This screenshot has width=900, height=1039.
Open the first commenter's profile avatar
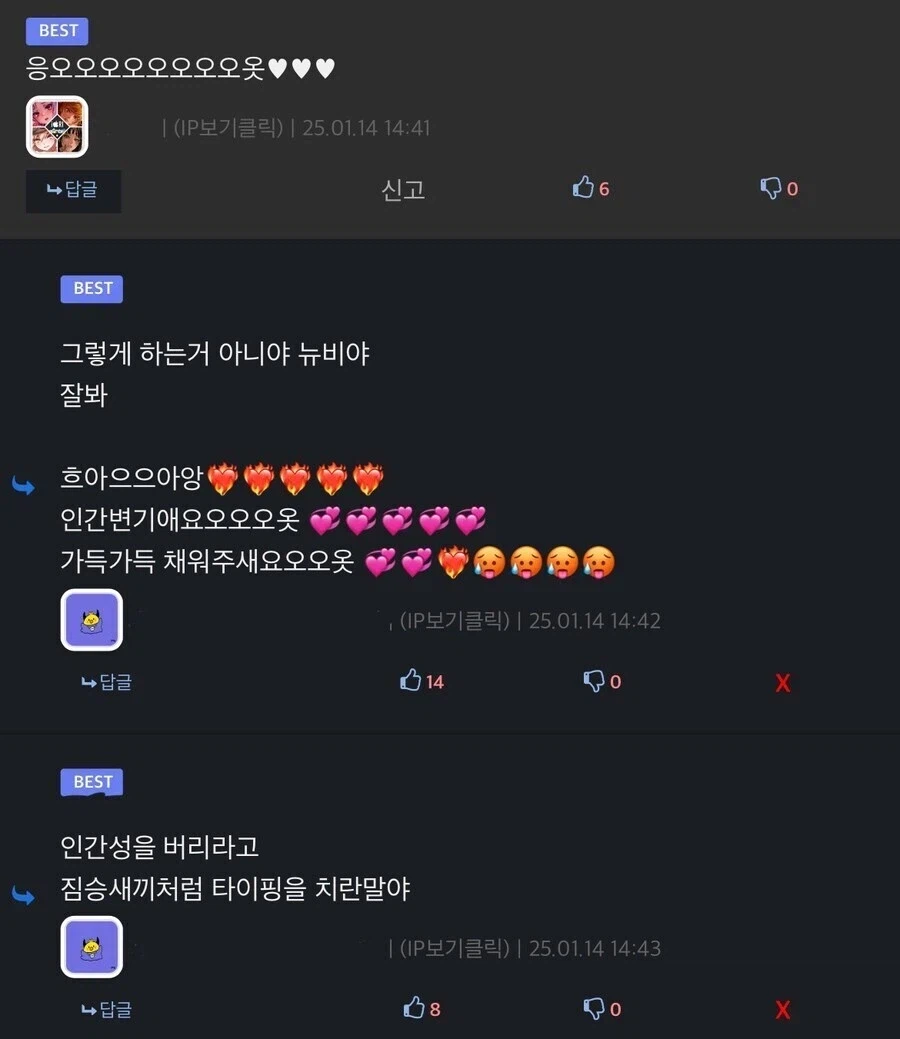tap(57, 127)
